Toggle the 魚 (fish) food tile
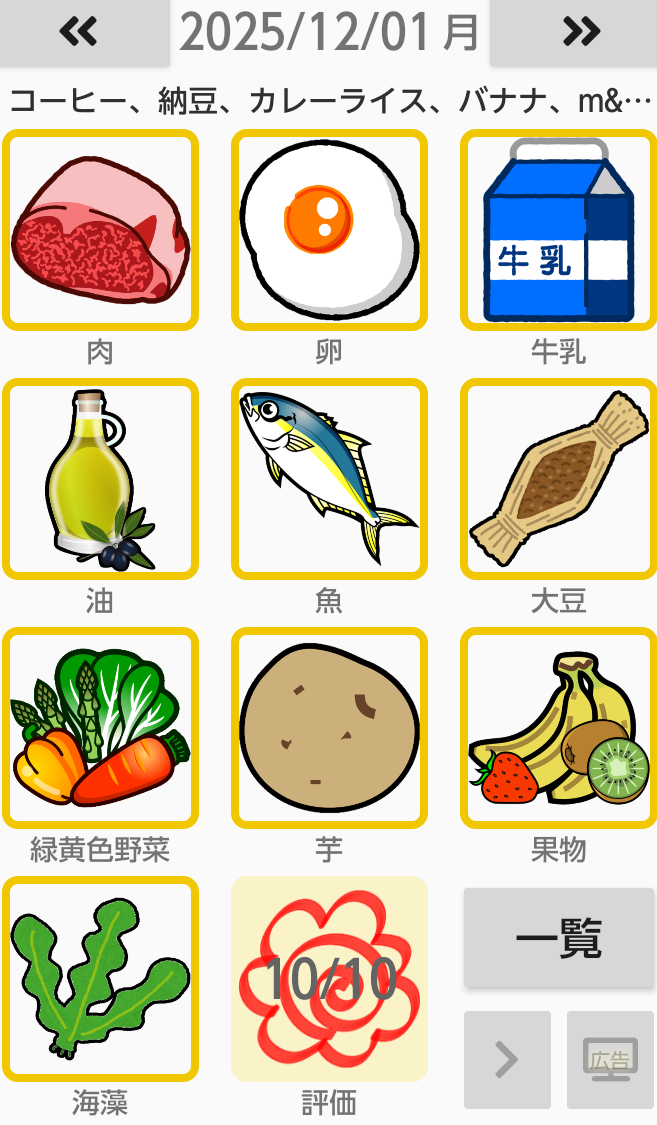This screenshot has height=1125, width=657. 329,479
